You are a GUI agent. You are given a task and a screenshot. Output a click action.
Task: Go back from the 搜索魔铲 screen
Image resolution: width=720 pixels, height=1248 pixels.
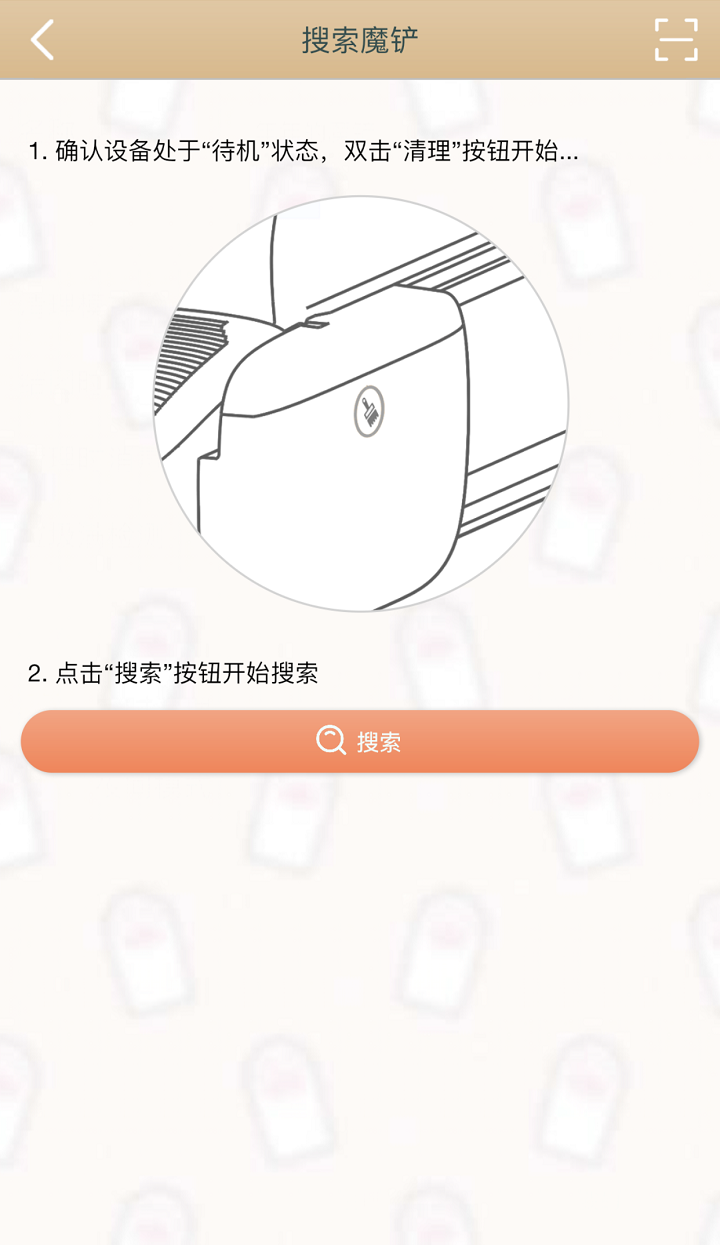coord(42,40)
